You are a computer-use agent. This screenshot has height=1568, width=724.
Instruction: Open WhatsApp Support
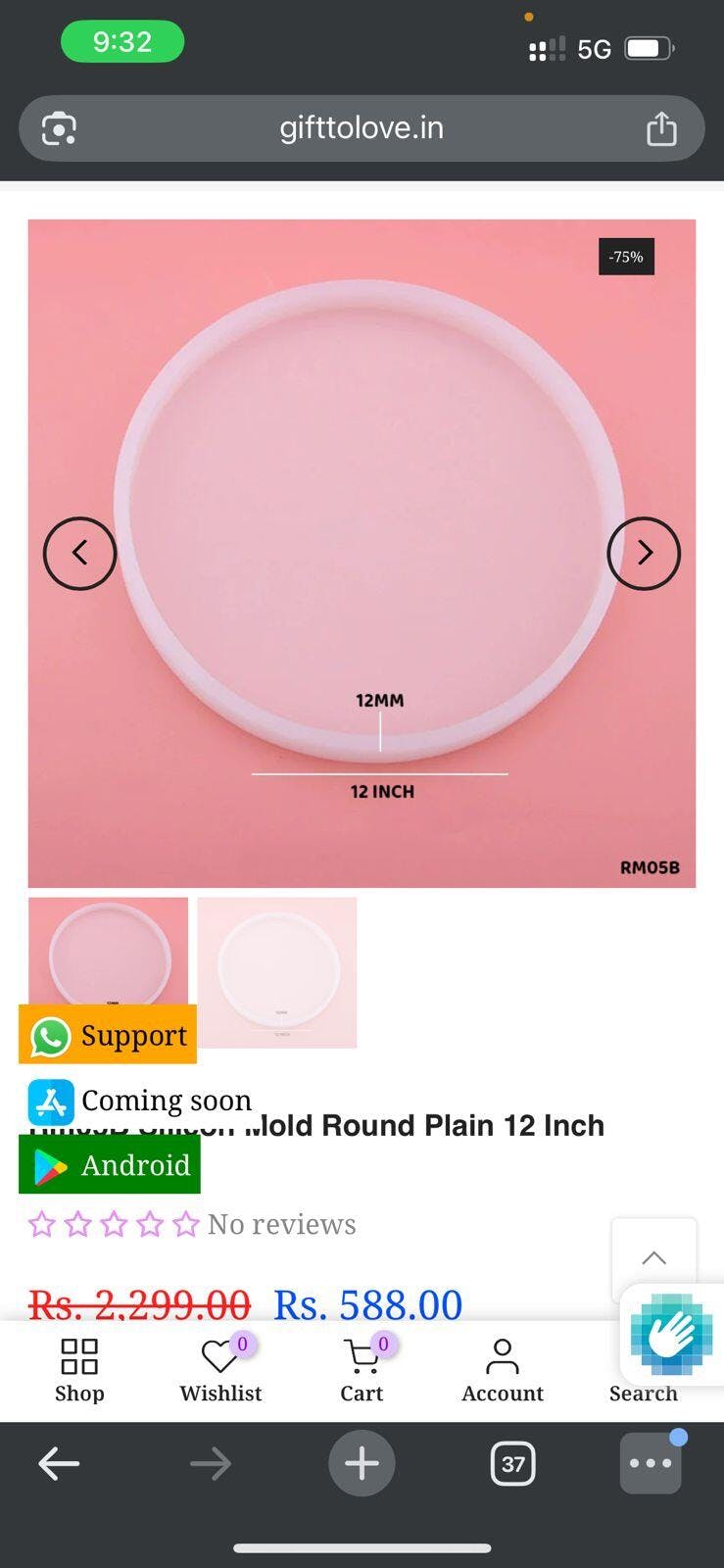click(108, 1035)
